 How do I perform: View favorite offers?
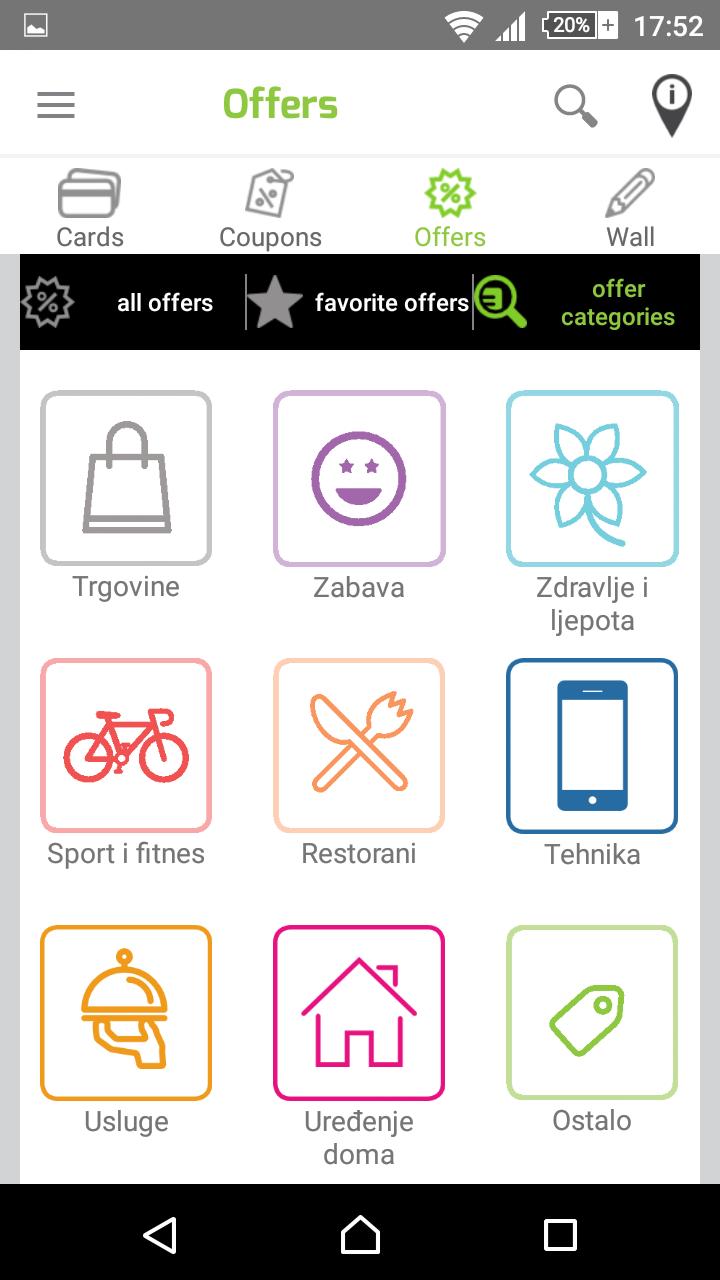(x=360, y=302)
